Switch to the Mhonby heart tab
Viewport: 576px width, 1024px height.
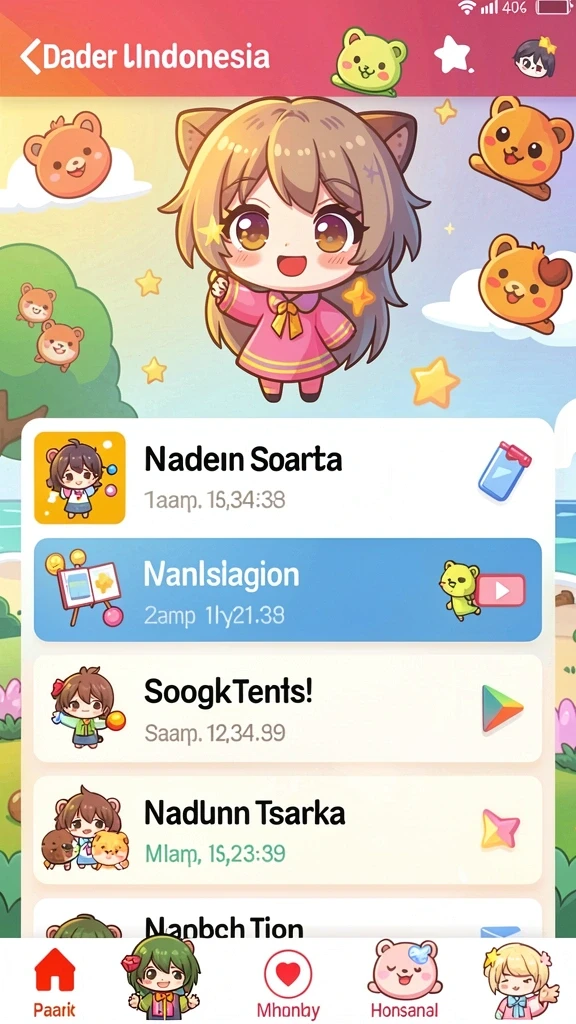click(288, 984)
